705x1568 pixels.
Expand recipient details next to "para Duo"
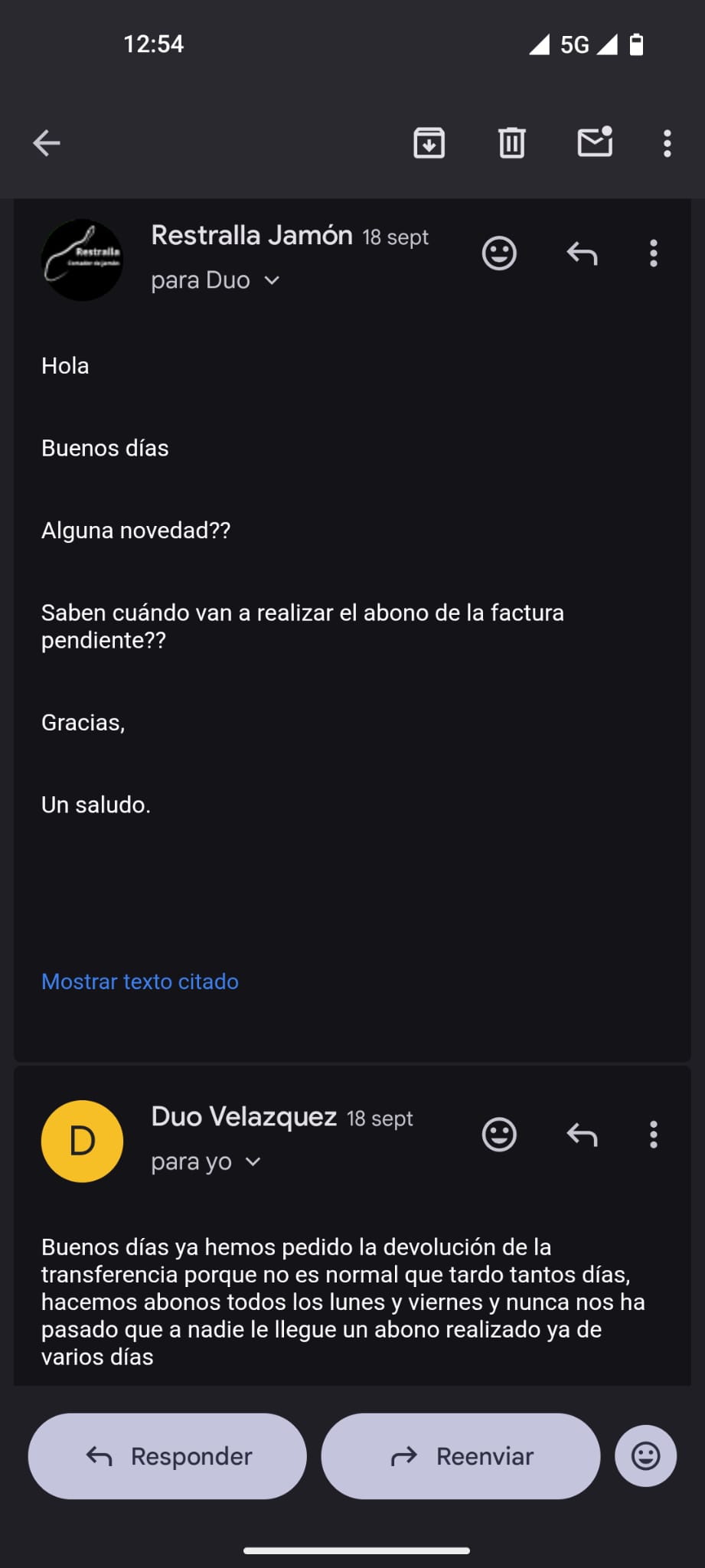click(x=272, y=281)
